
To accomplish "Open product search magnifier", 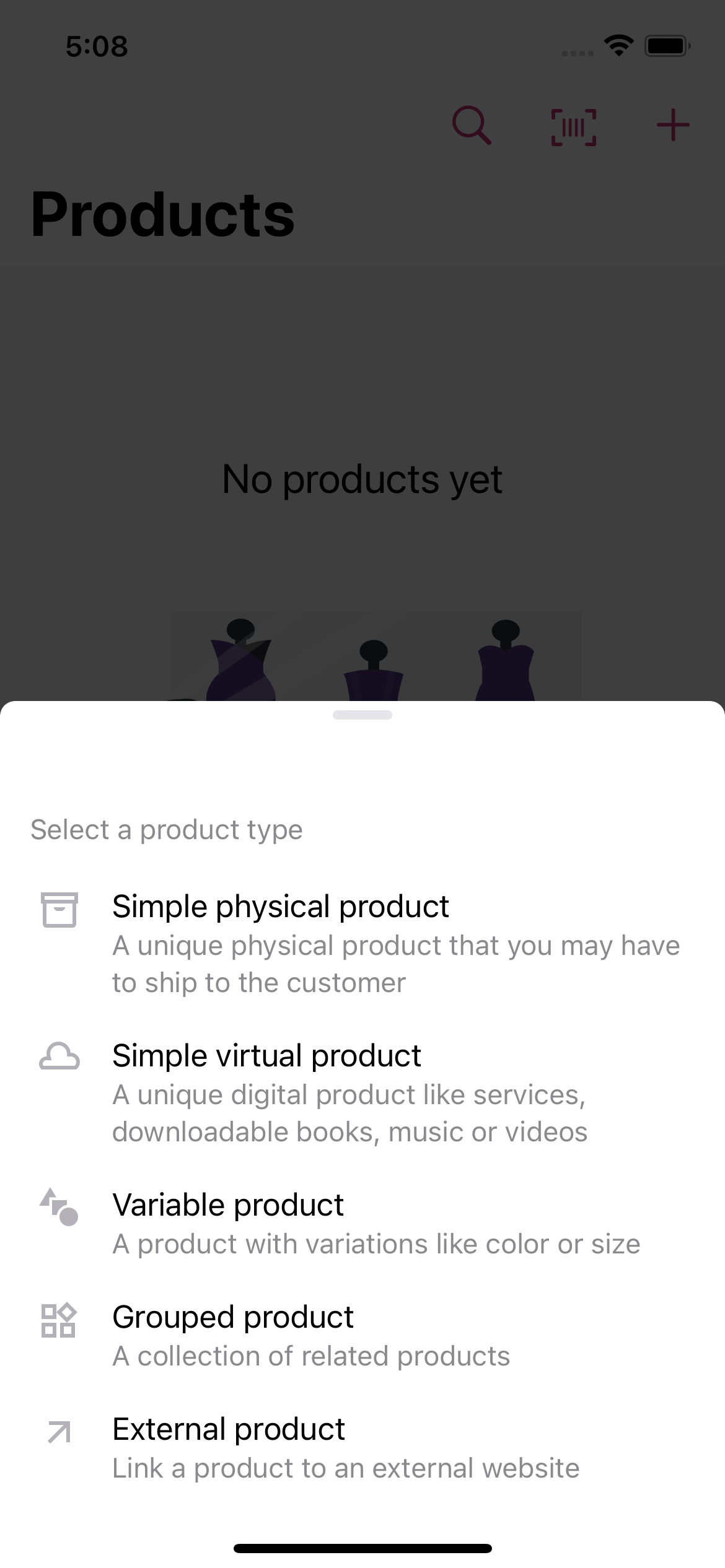I will (x=472, y=126).
